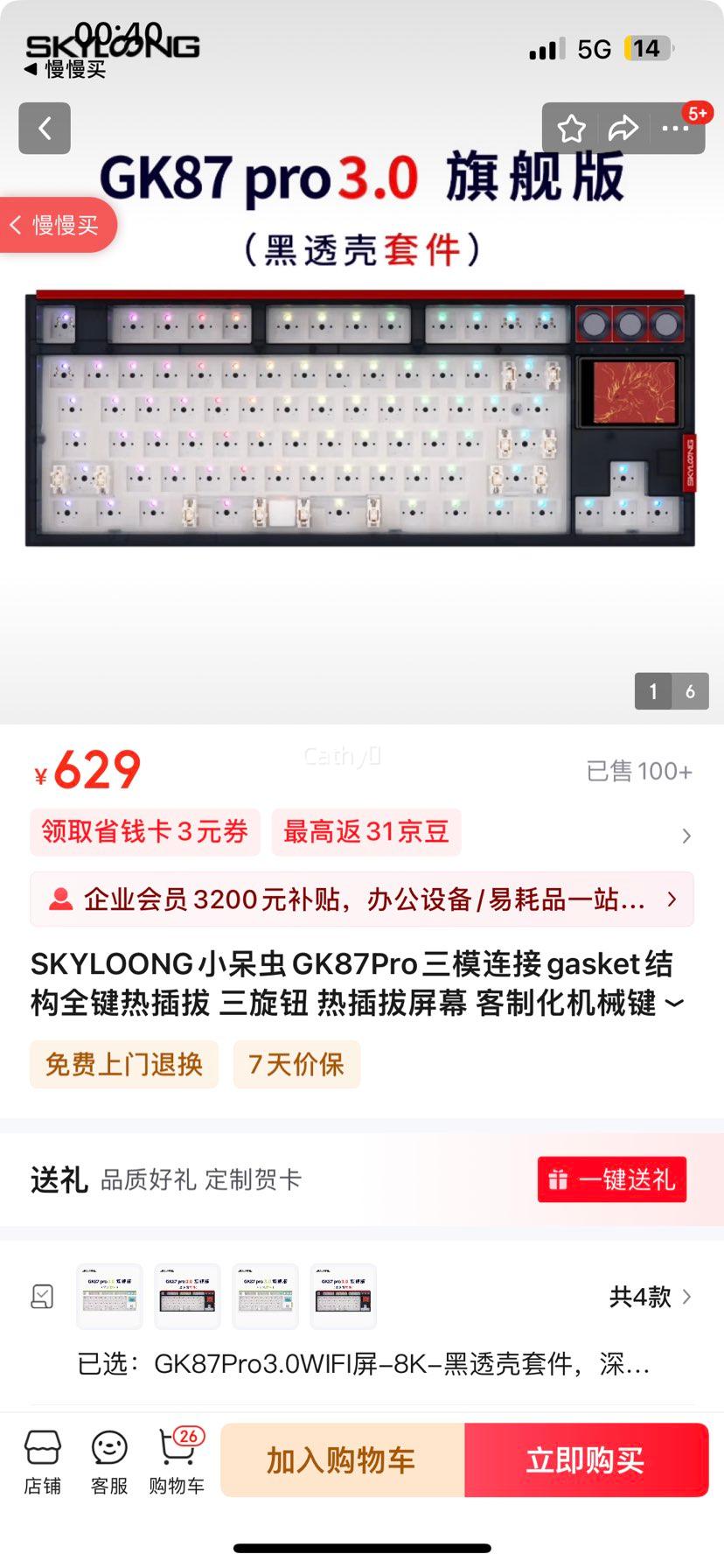Screen dimensions: 724x1568
Task: Return to 慢慢买 via floating tag
Action: [54, 225]
